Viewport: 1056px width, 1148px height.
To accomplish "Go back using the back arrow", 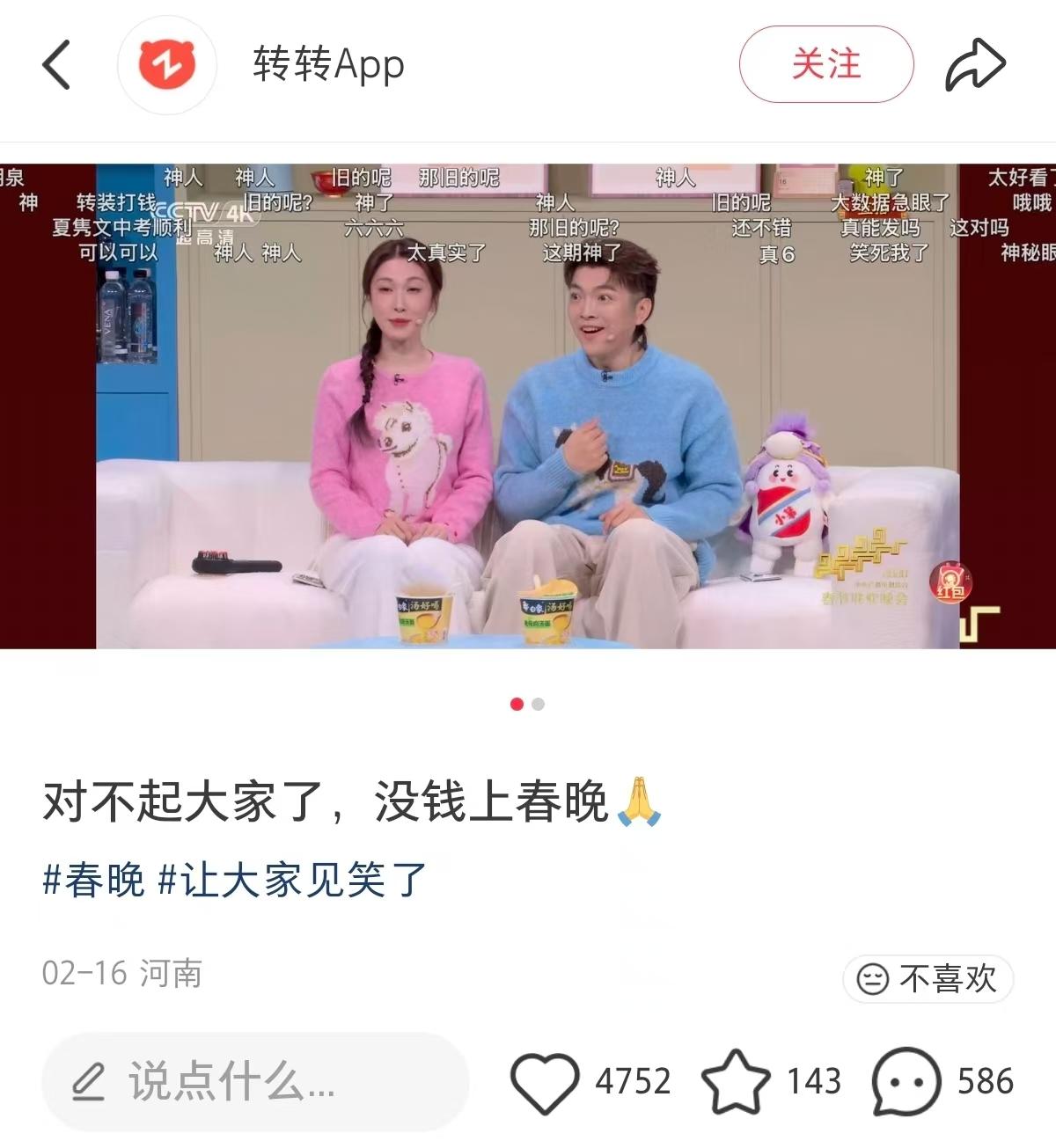I will point(56,64).
